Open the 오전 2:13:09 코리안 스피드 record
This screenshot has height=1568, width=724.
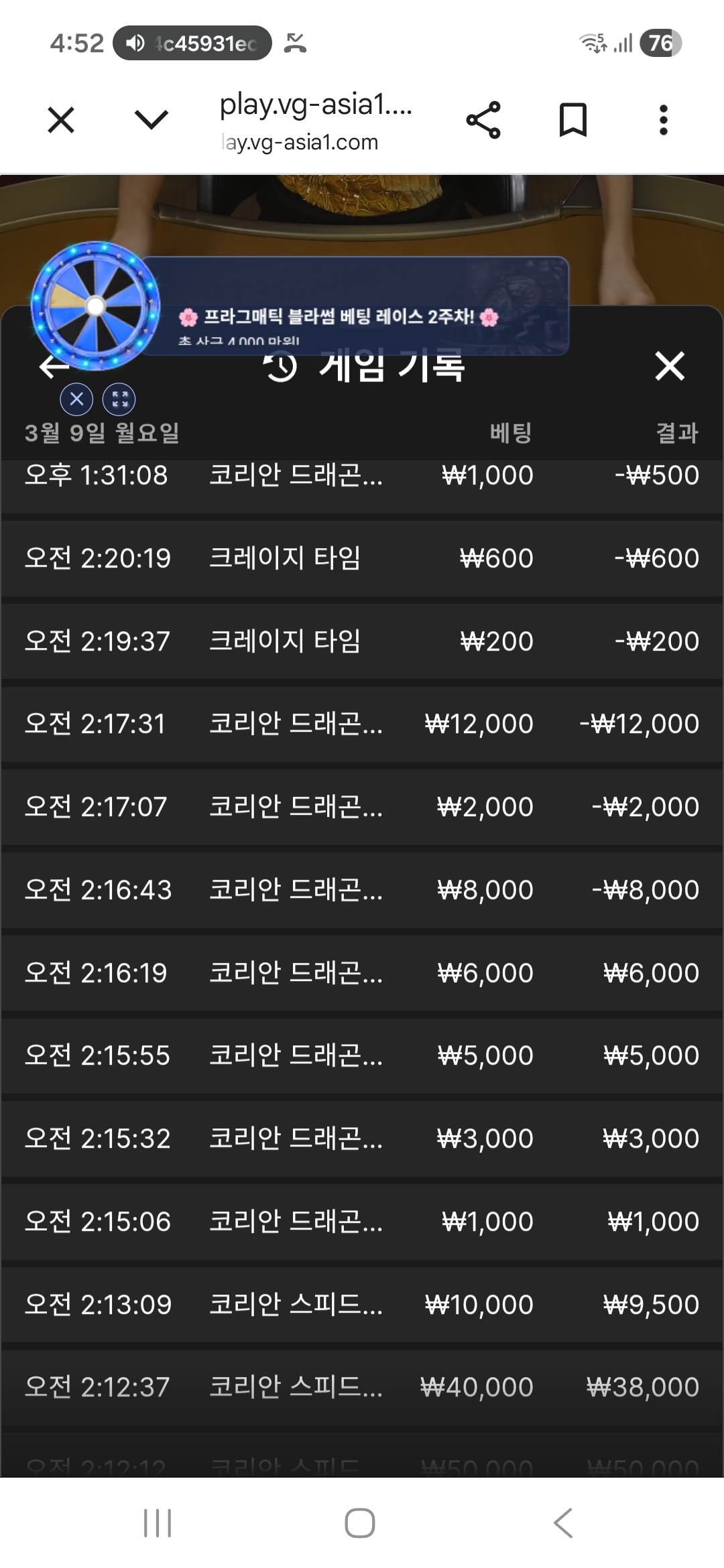pos(362,1305)
